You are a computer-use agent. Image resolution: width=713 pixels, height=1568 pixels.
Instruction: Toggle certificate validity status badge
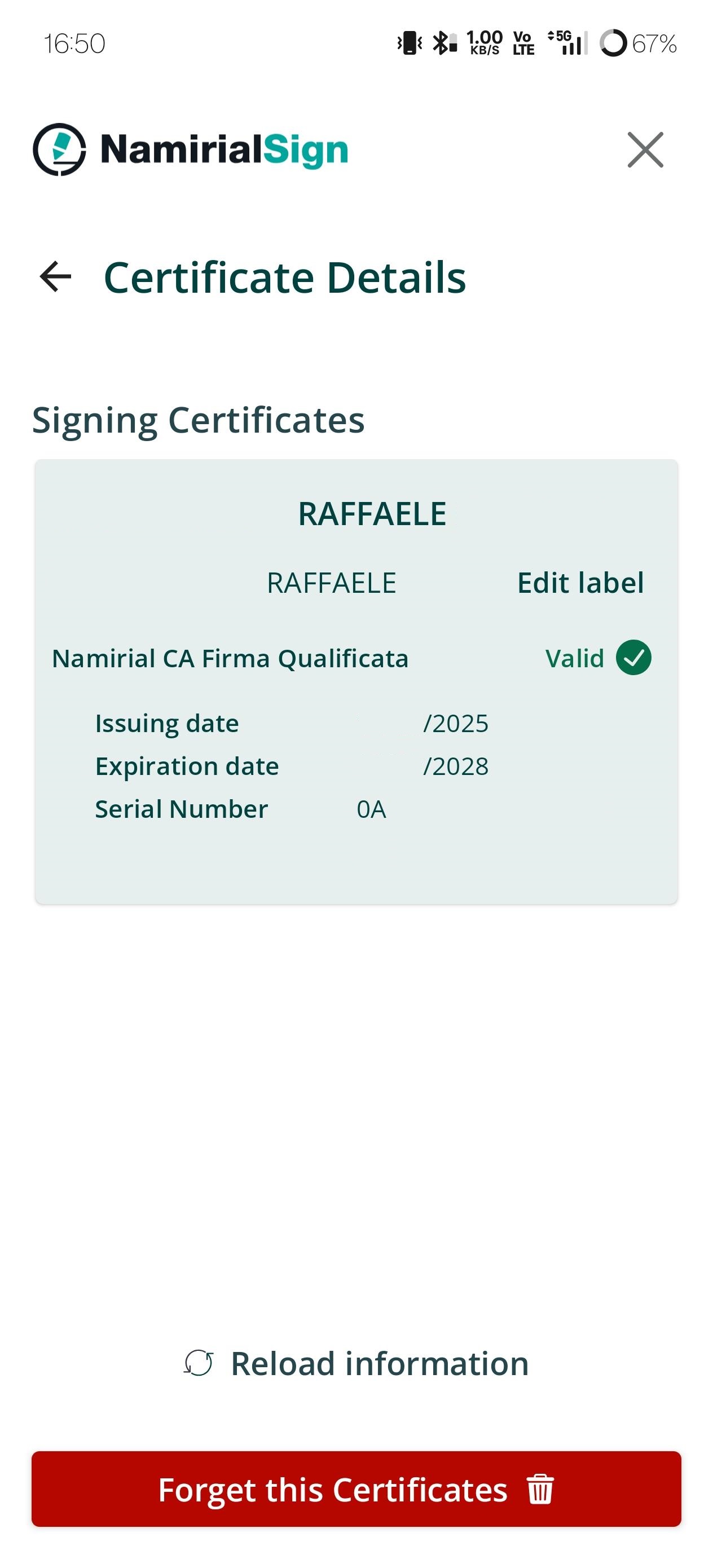click(x=598, y=658)
